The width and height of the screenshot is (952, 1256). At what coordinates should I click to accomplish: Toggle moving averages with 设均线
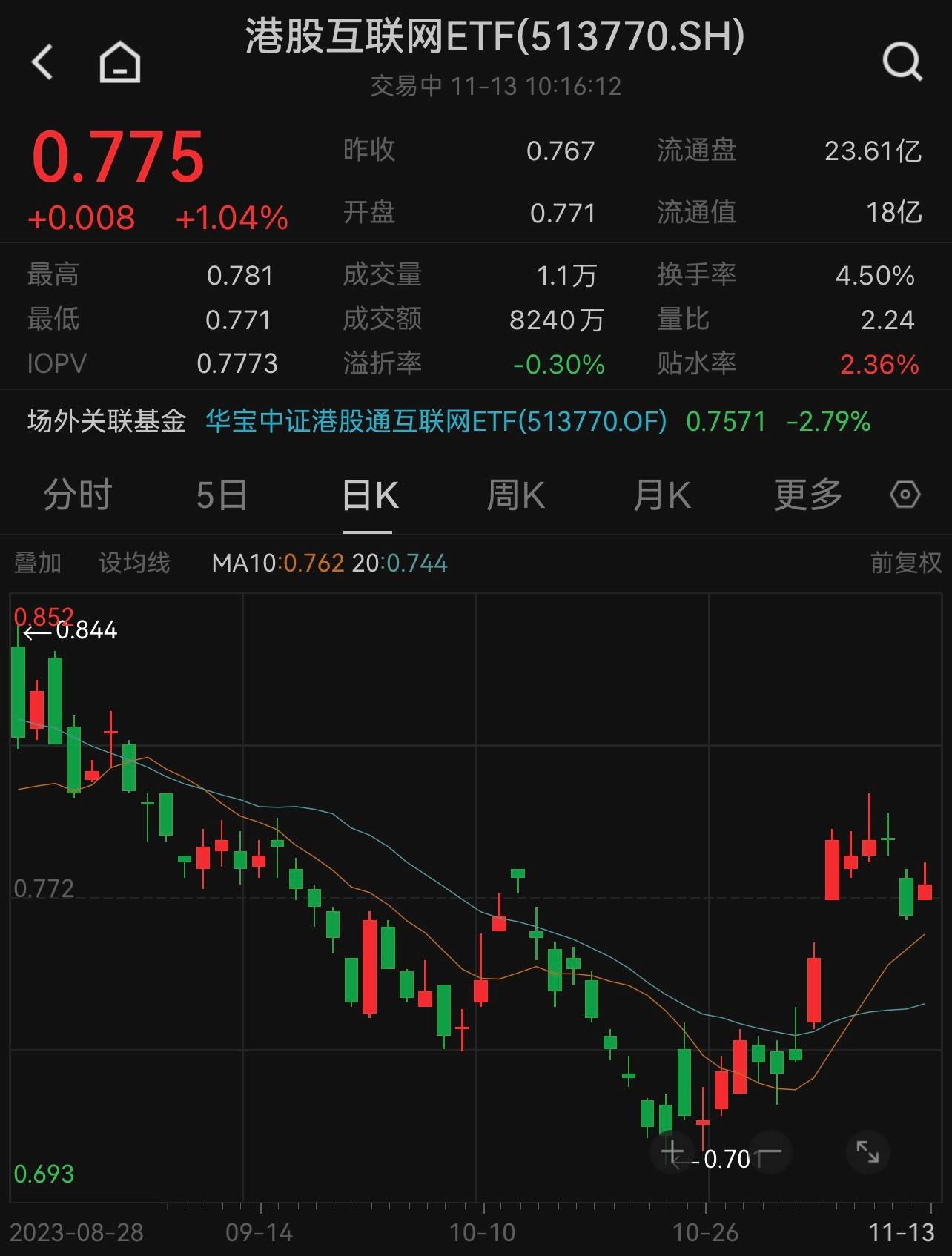click(x=133, y=563)
